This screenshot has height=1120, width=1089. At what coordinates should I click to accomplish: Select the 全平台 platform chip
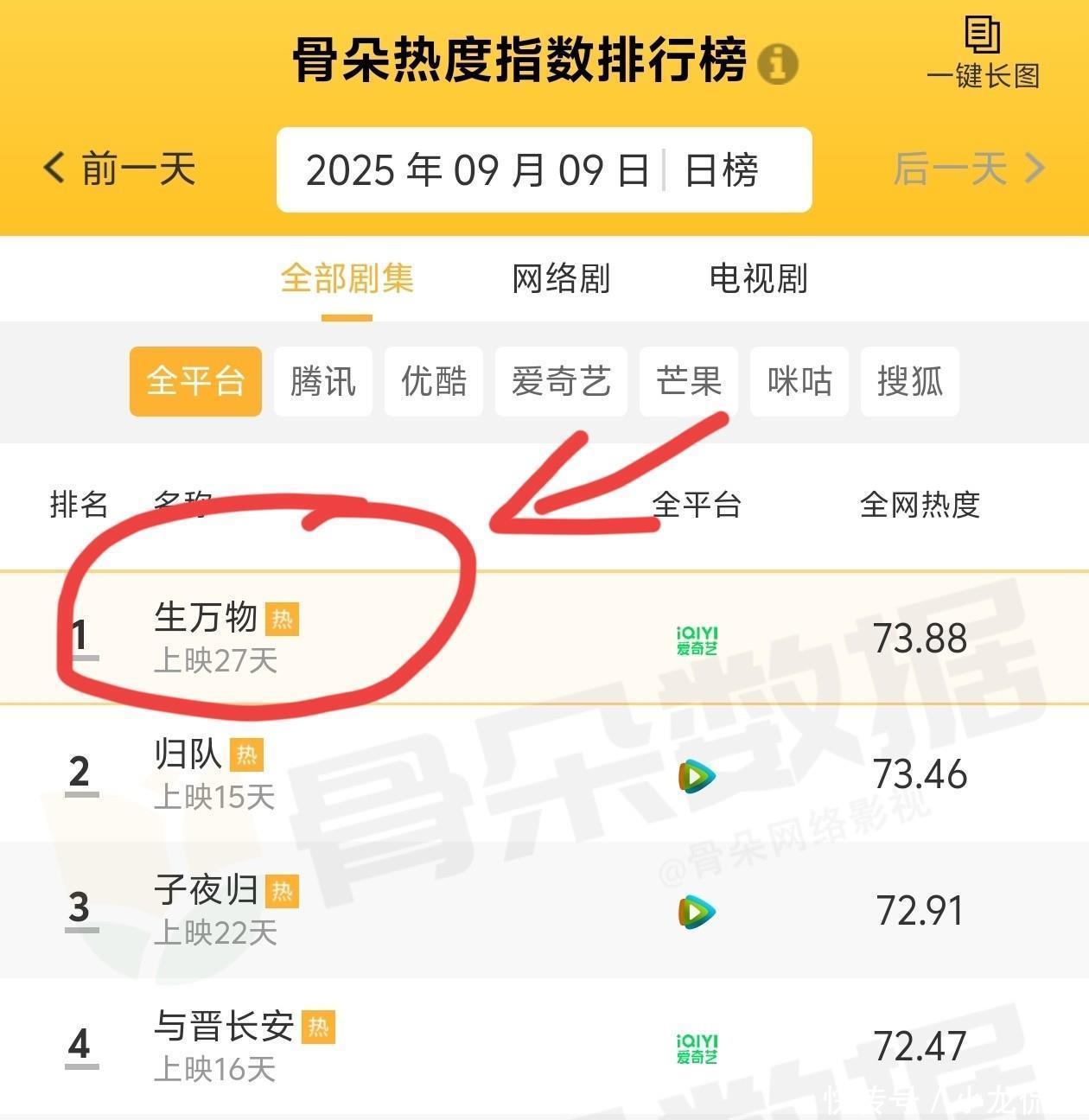(195, 381)
